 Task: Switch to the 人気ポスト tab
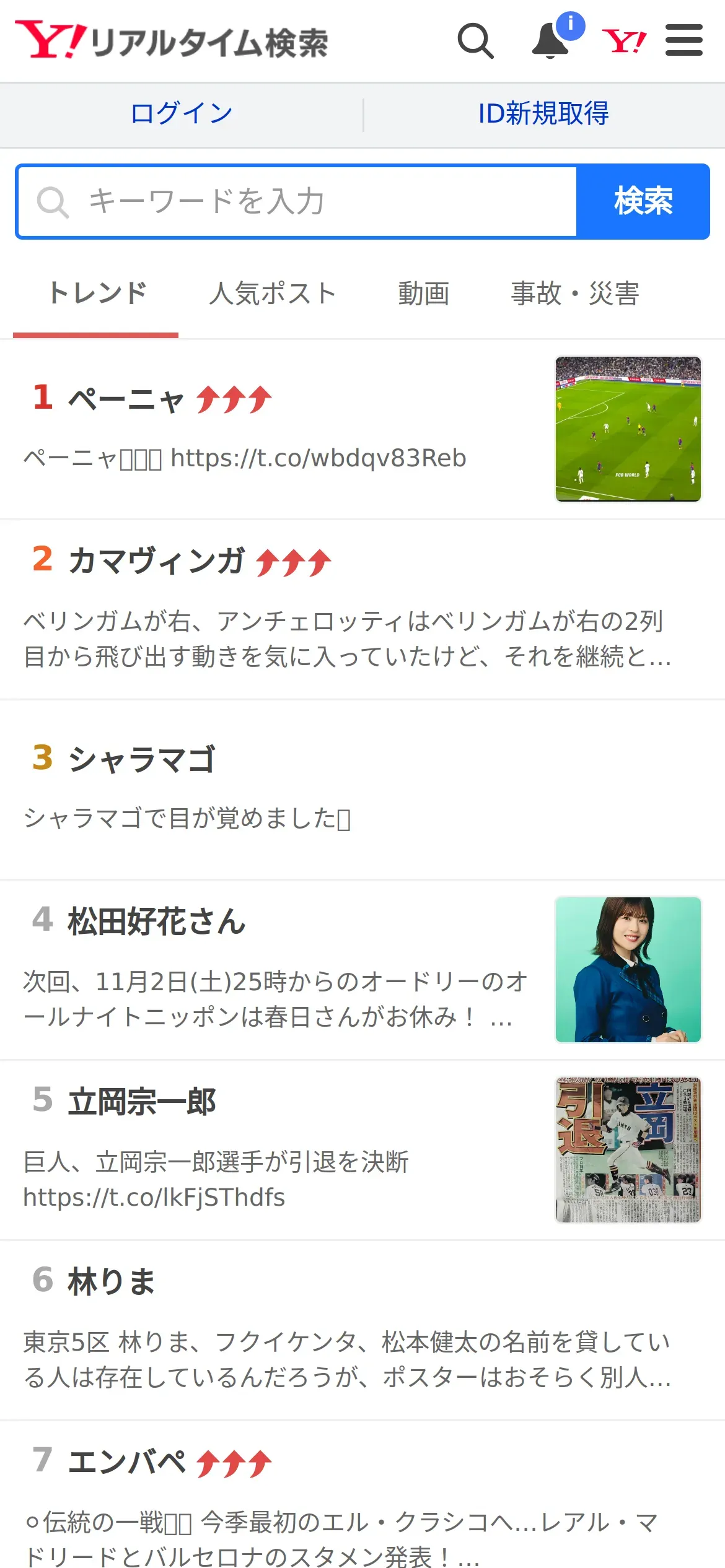pos(273,294)
